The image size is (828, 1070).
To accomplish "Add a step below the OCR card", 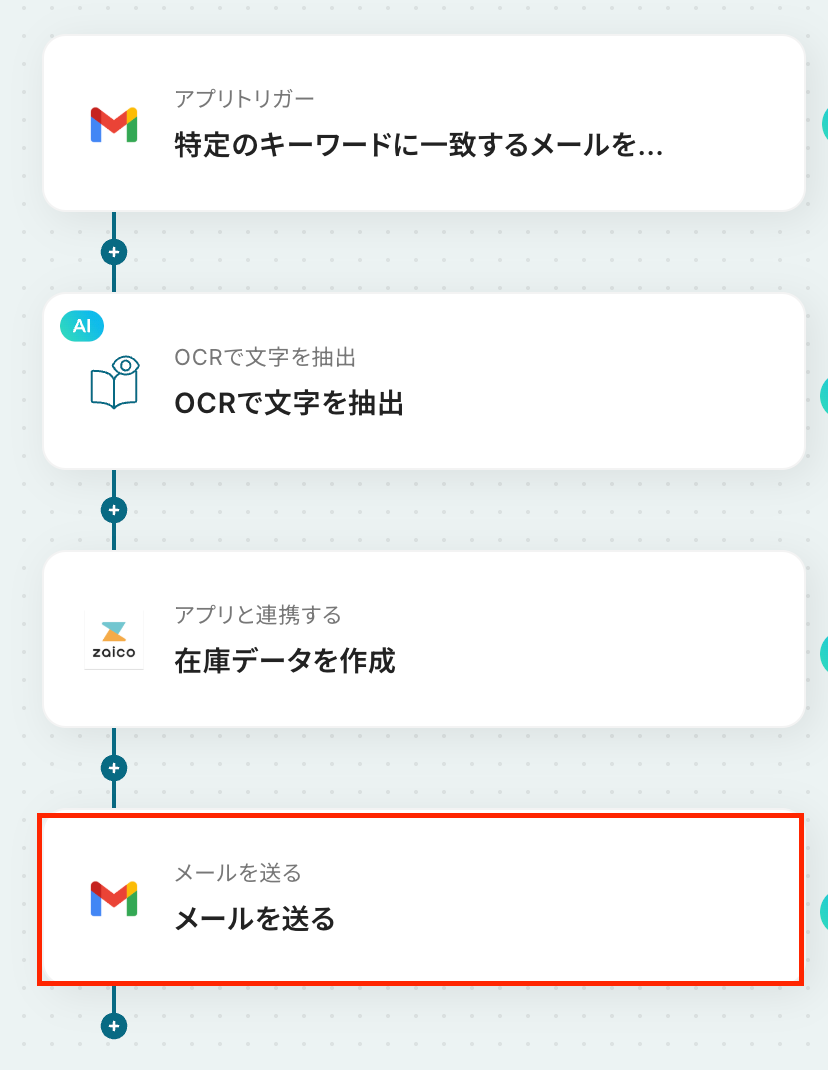I will click(x=114, y=510).
